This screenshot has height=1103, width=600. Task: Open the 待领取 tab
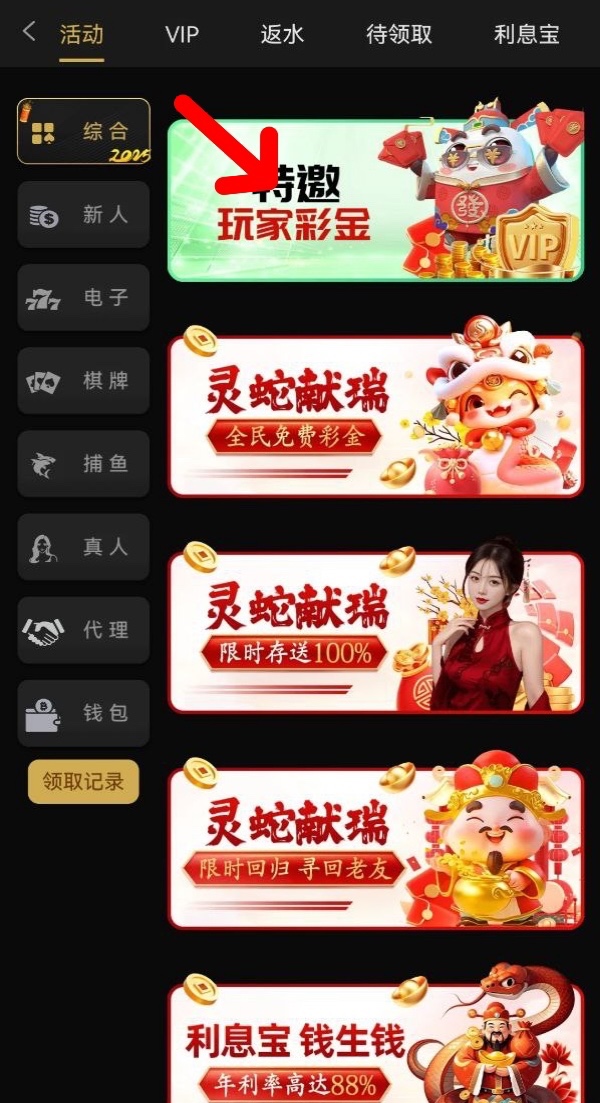[x=399, y=34]
